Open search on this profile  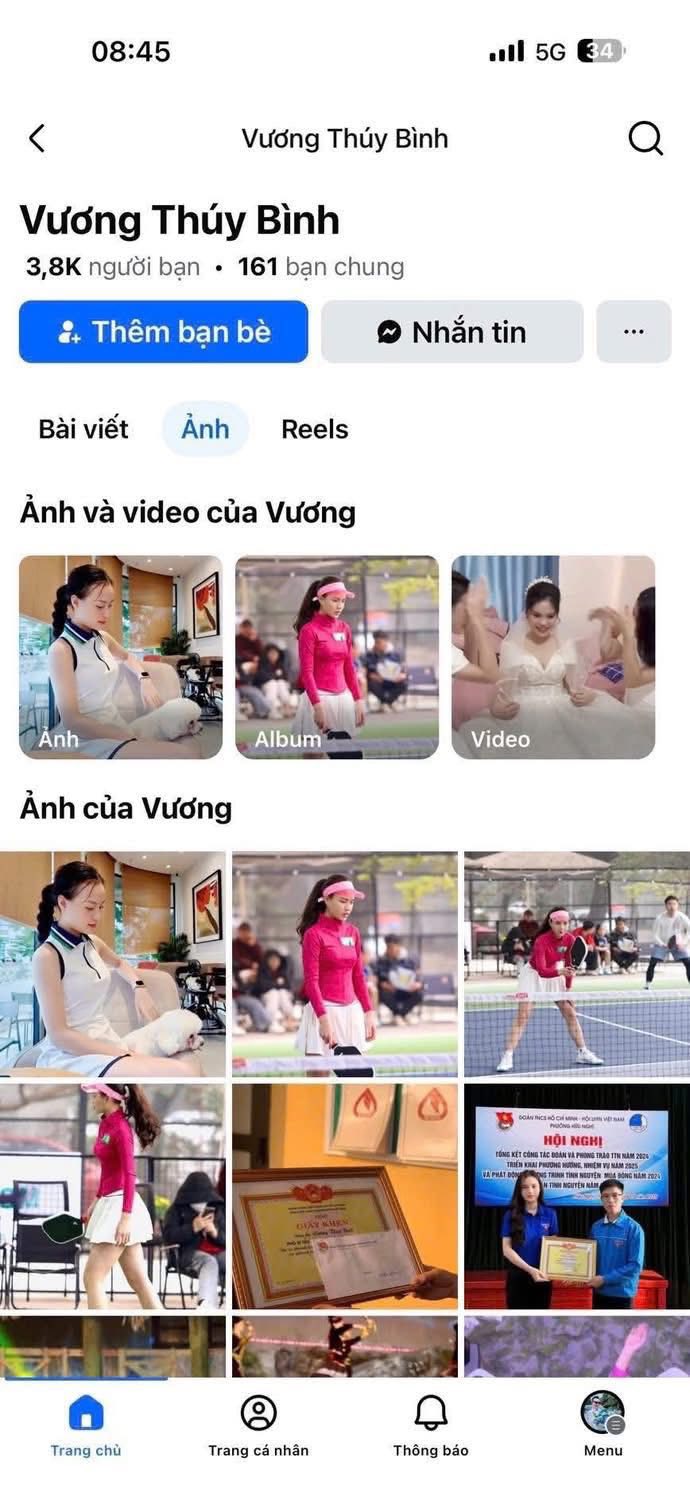click(x=645, y=138)
